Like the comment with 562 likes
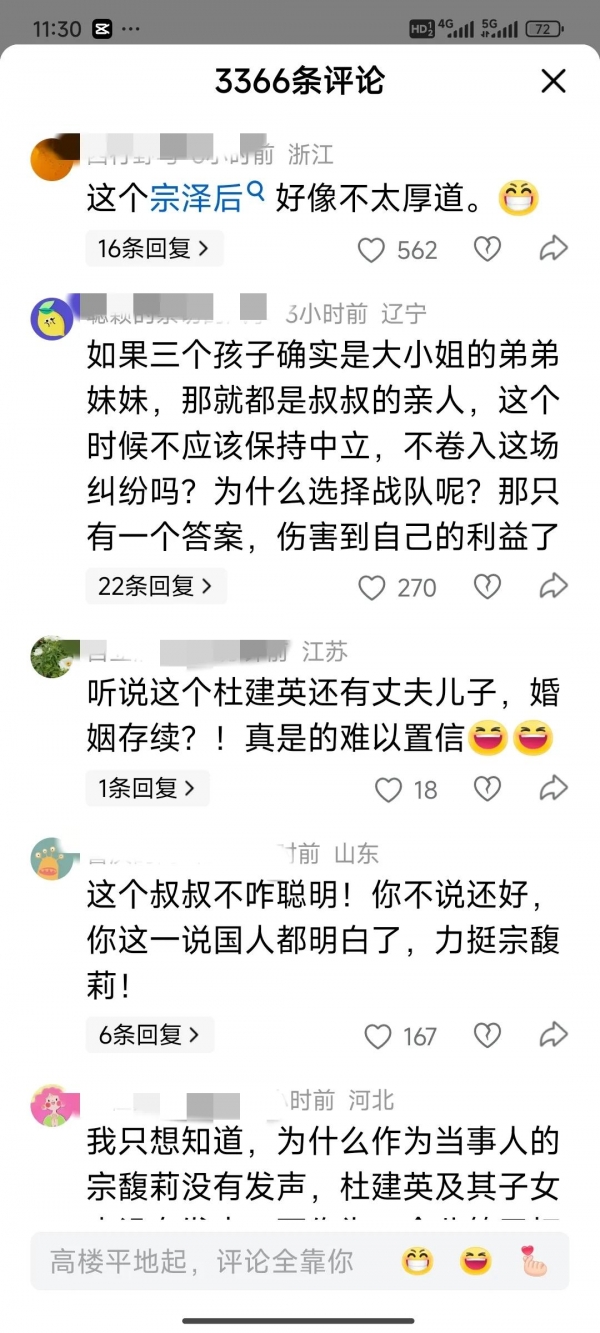The width and height of the screenshot is (600, 1333). coord(372,249)
